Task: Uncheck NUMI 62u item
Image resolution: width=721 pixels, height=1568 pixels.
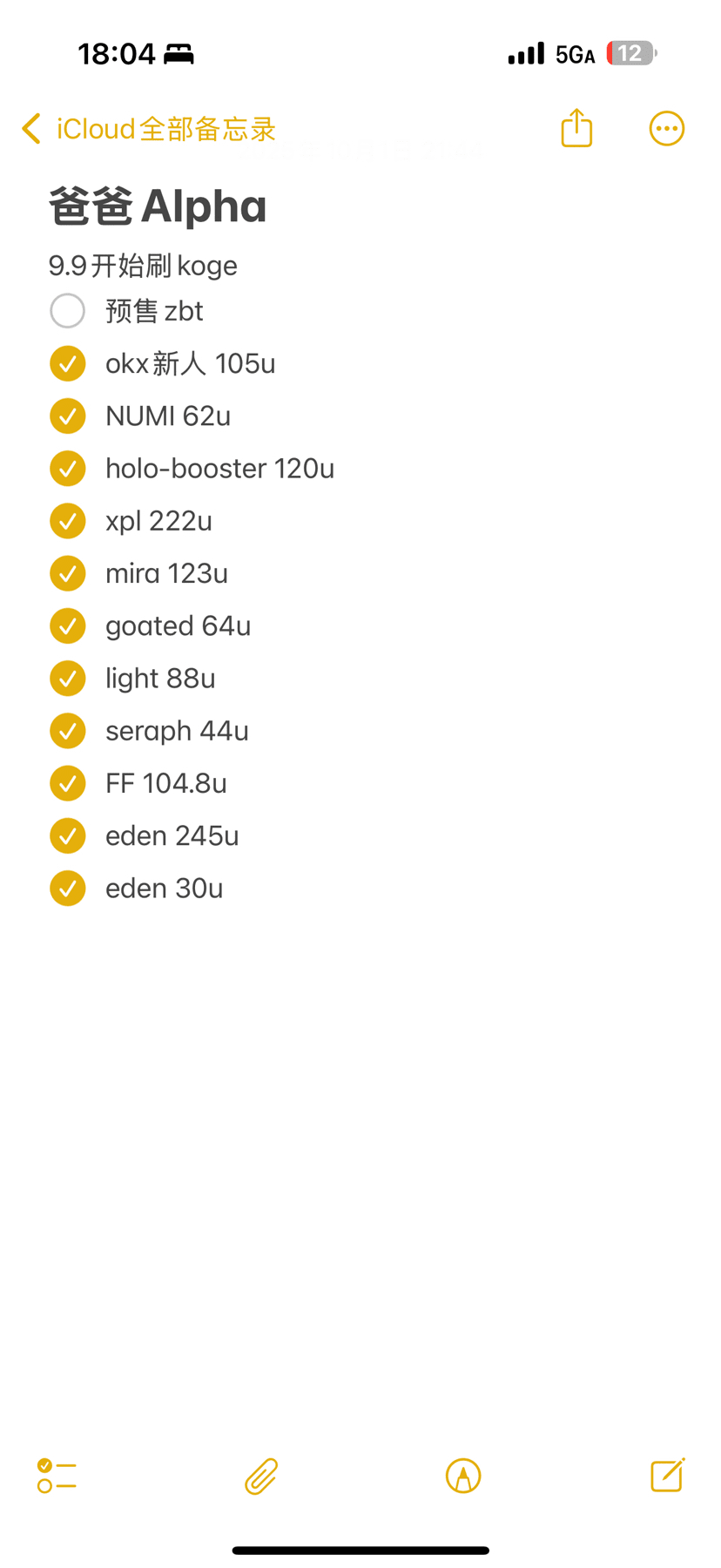Action: coord(68,416)
